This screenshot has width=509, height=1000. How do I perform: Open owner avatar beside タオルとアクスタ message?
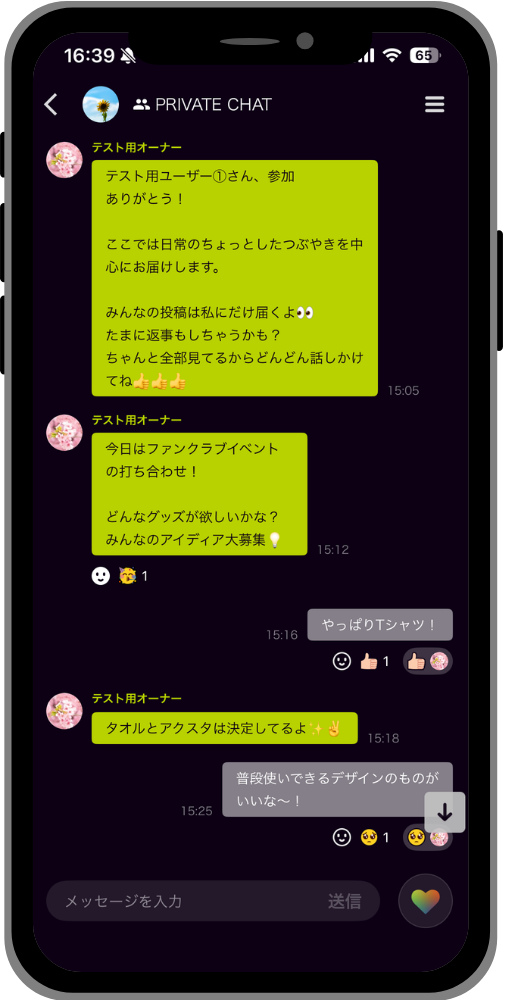click(64, 712)
